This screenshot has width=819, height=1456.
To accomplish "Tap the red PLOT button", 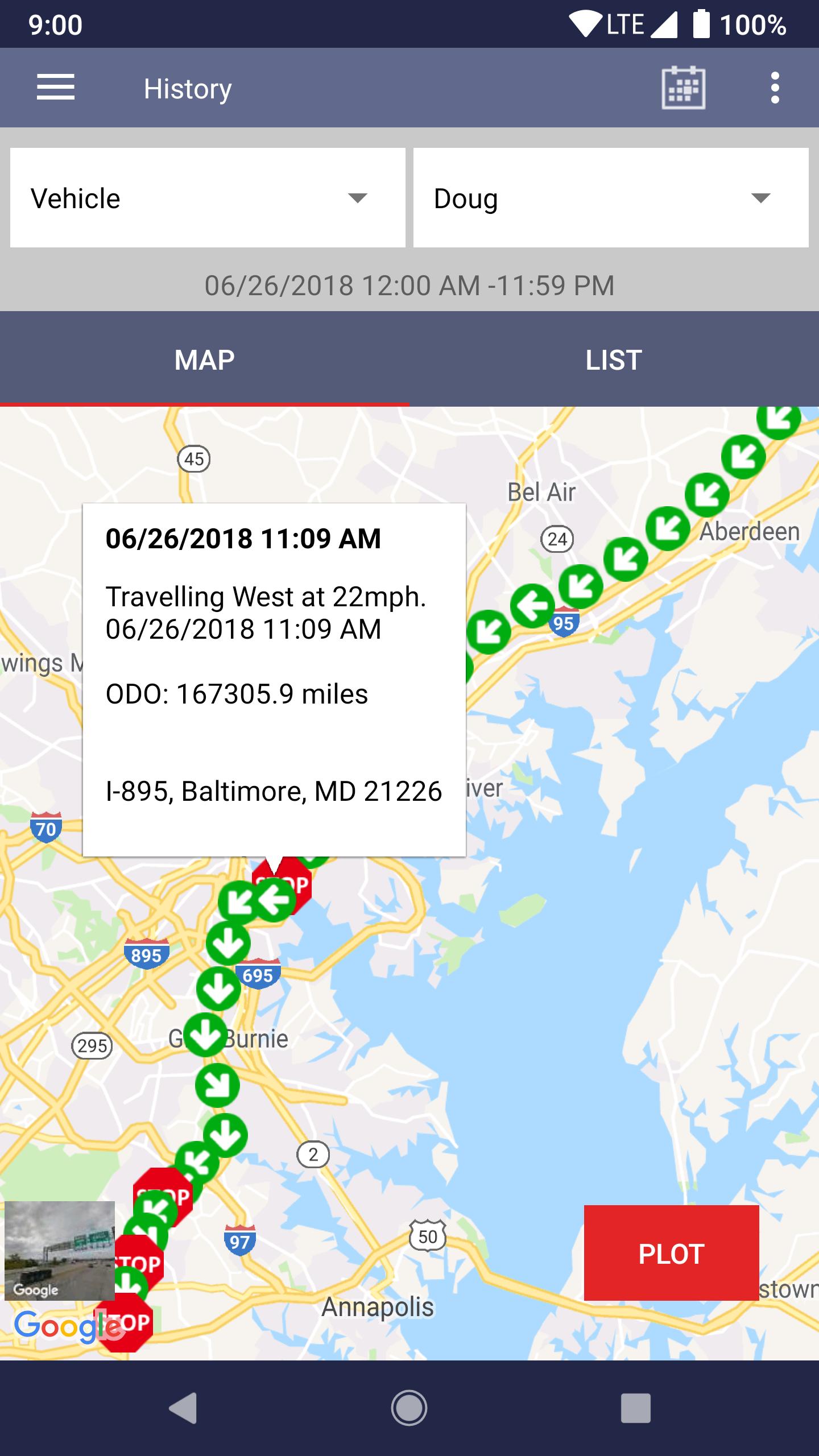I will (x=671, y=1254).
